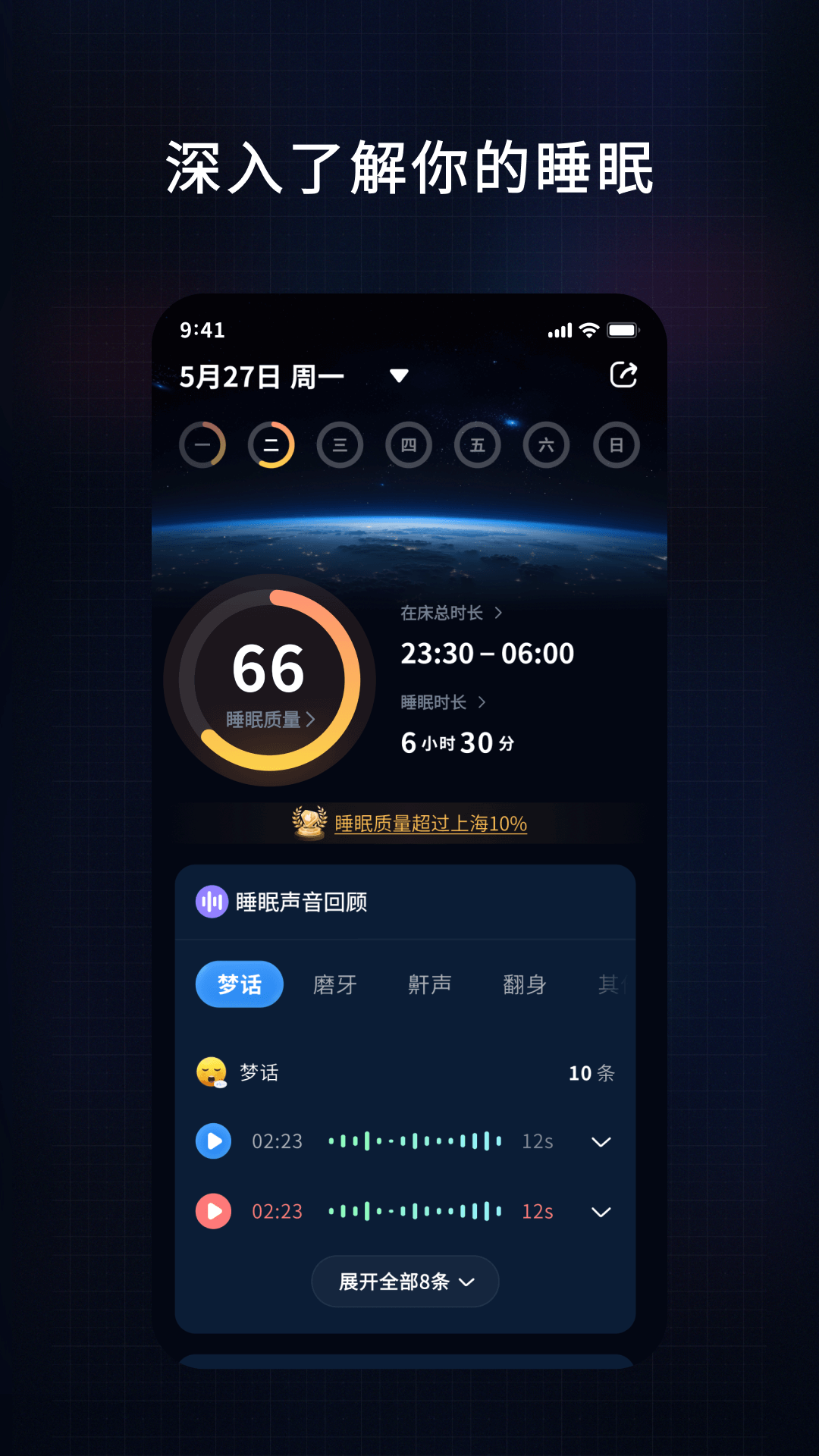Open the date selector dropdown triangle
The height and width of the screenshot is (1456, 819).
tap(400, 375)
